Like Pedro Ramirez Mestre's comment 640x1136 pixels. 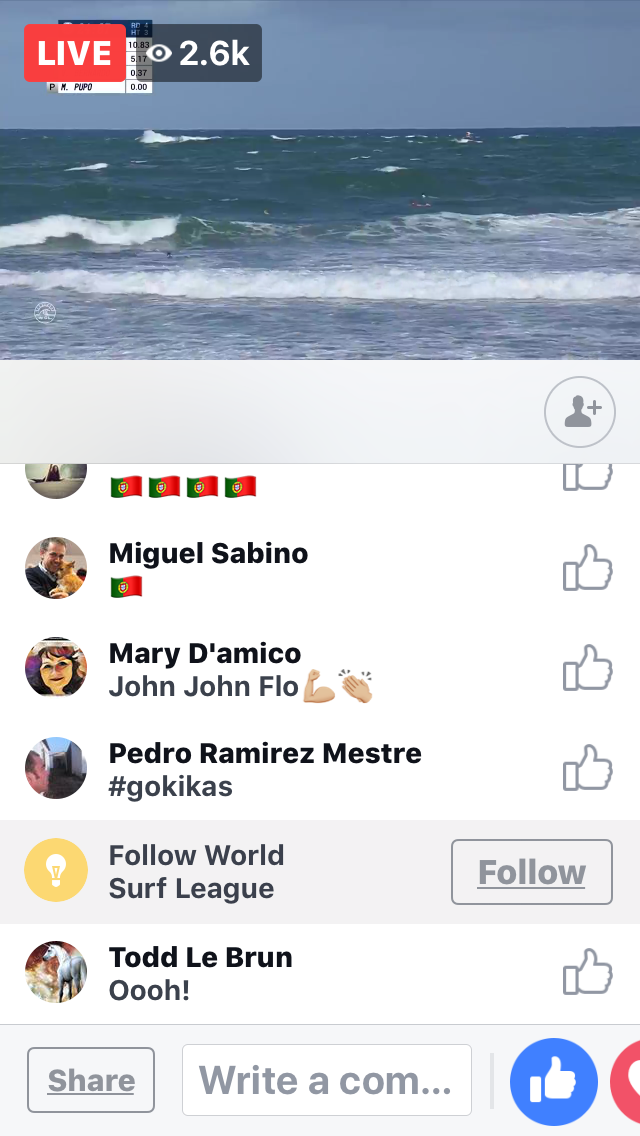[587, 768]
